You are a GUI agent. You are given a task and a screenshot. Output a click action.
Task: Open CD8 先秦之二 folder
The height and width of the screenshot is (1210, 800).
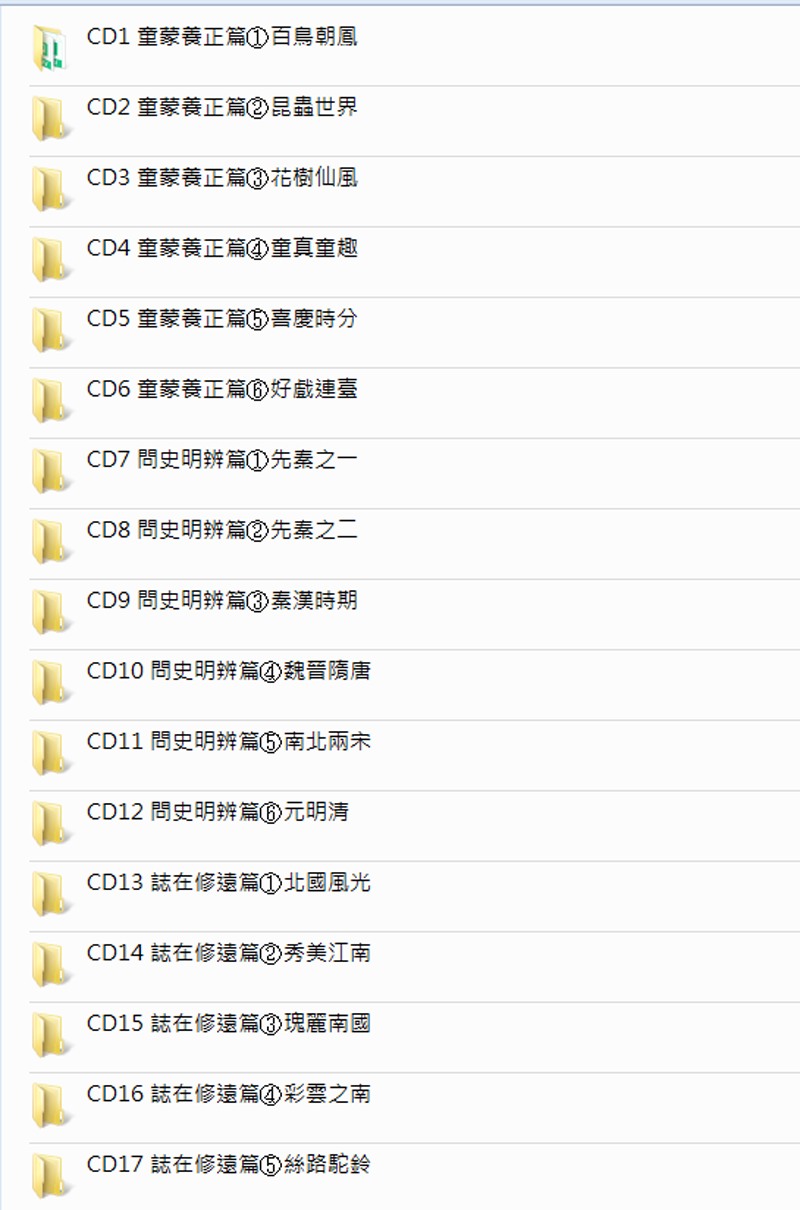point(222,531)
